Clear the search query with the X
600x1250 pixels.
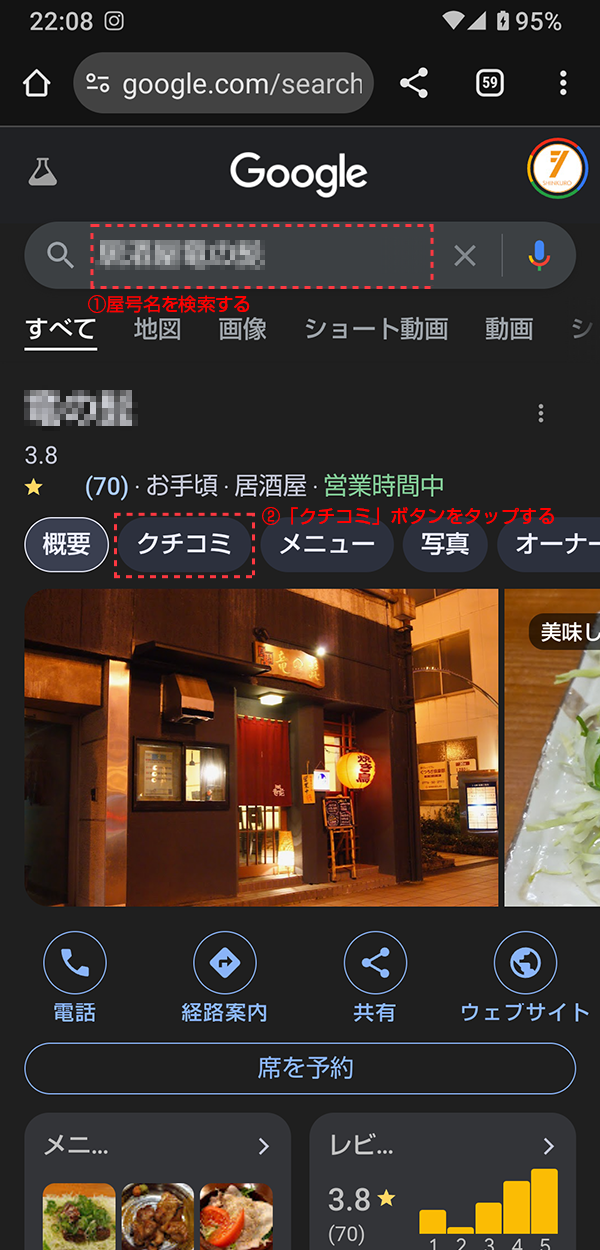click(465, 256)
